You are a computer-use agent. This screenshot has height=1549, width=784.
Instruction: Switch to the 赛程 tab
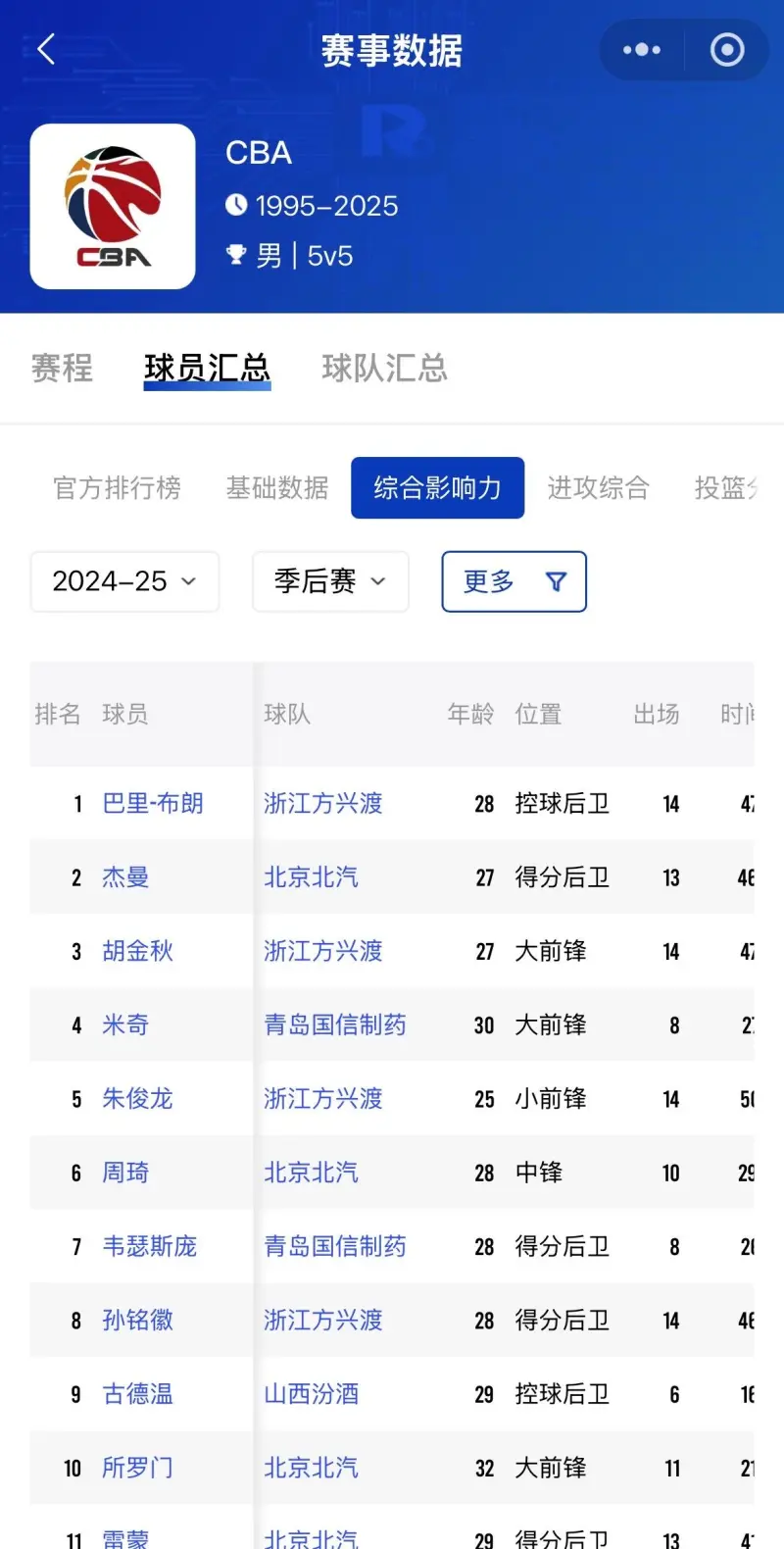pos(61,368)
